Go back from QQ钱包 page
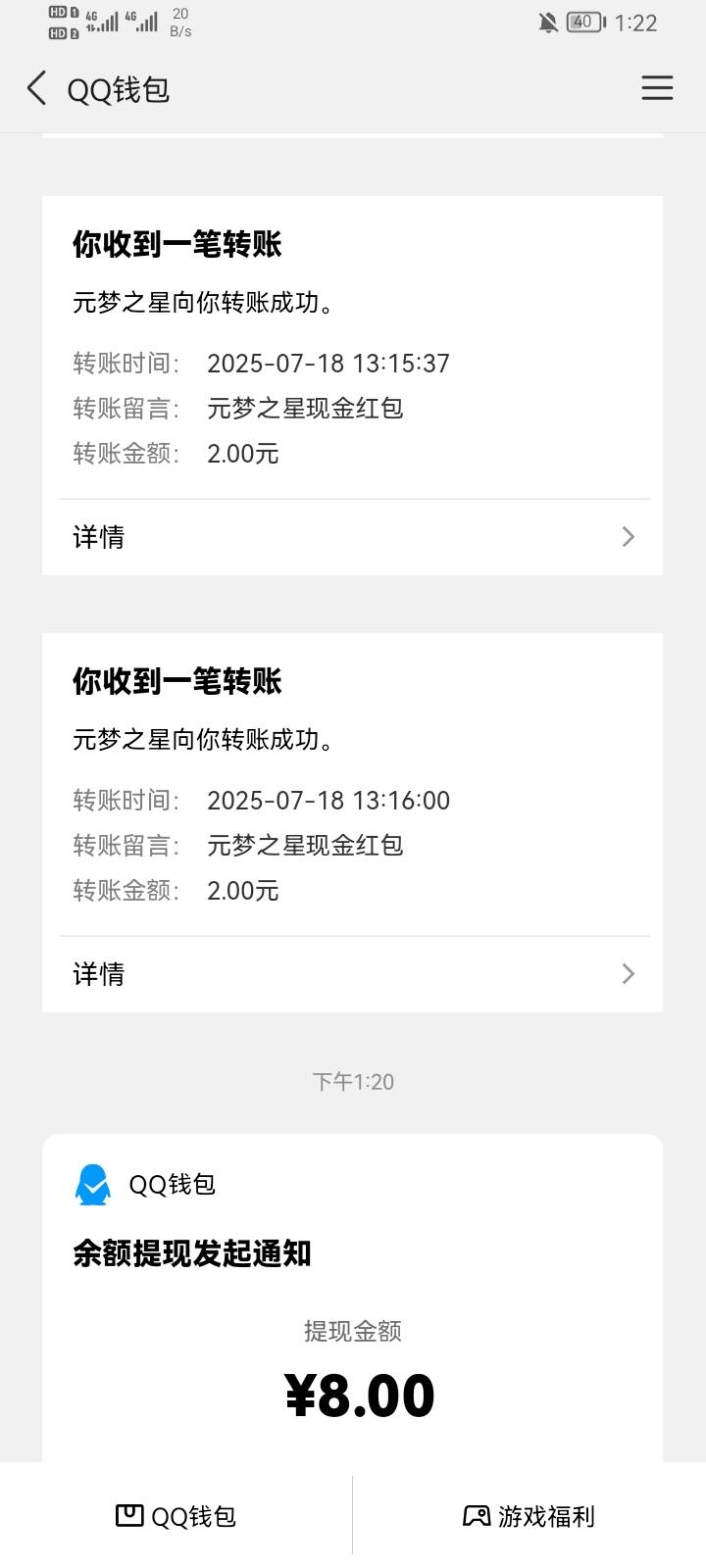The height and width of the screenshot is (1568, 706). click(x=37, y=88)
